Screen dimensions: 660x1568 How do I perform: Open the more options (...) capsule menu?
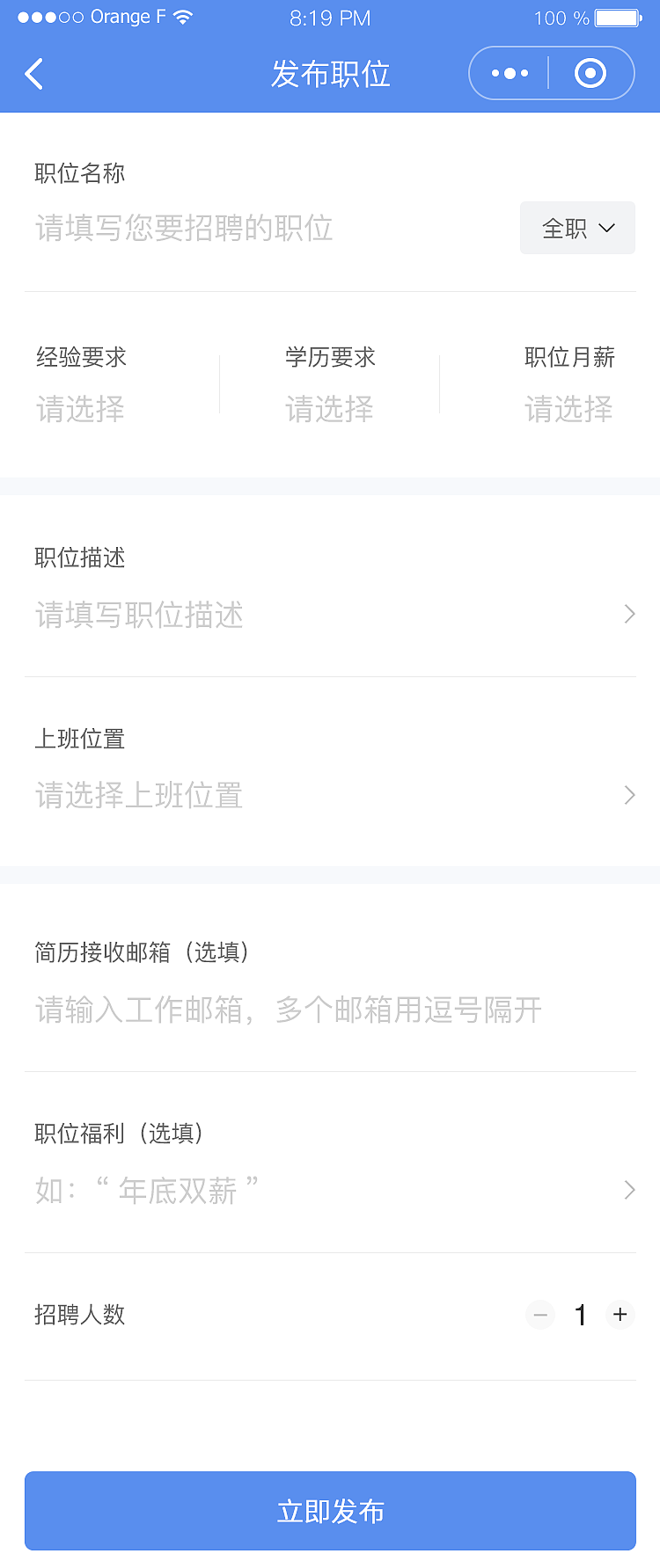pyautogui.click(x=510, y=73)
